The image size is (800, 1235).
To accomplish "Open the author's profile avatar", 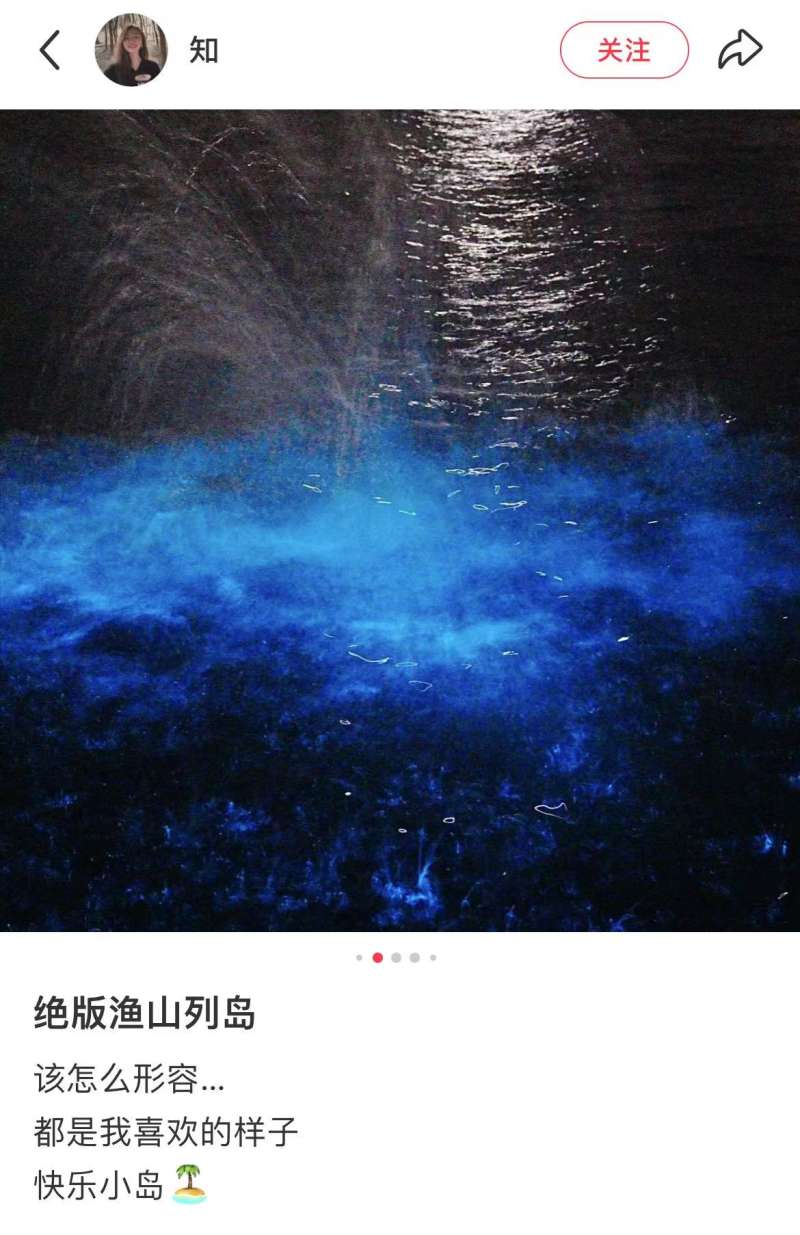I will 131,50.
